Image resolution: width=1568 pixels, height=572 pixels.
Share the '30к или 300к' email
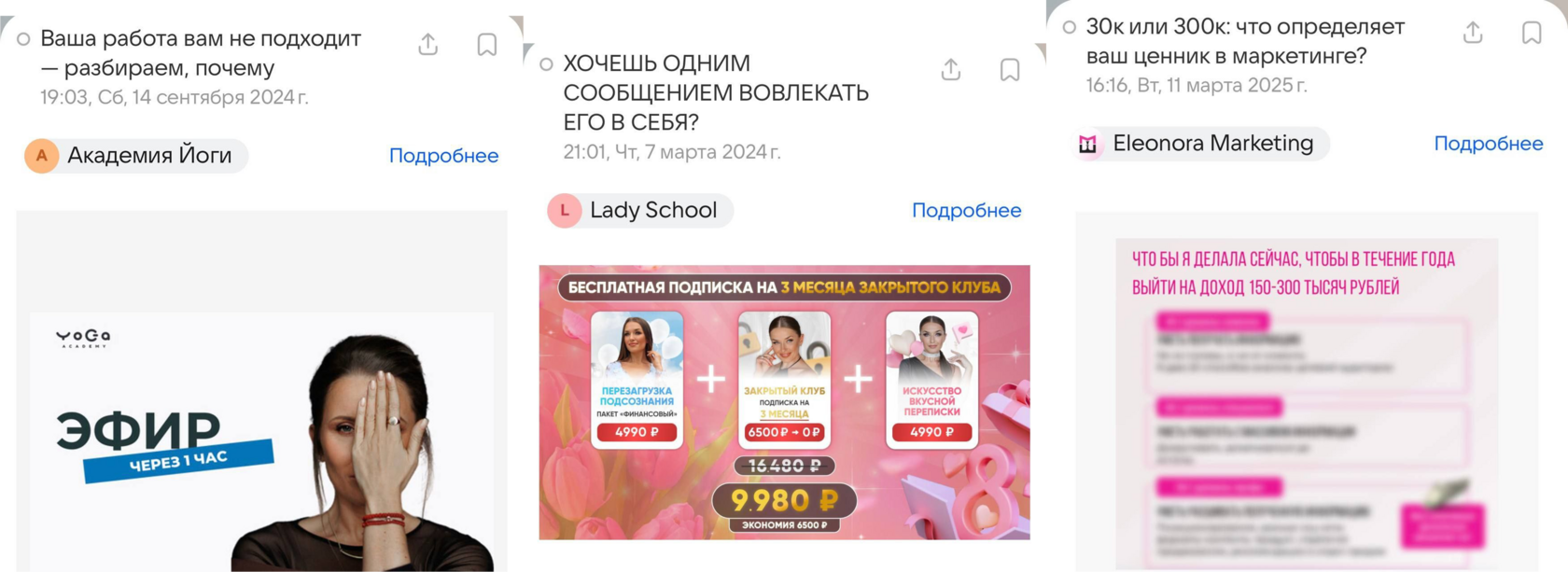pyautogui.click(x=1473, y=33)
